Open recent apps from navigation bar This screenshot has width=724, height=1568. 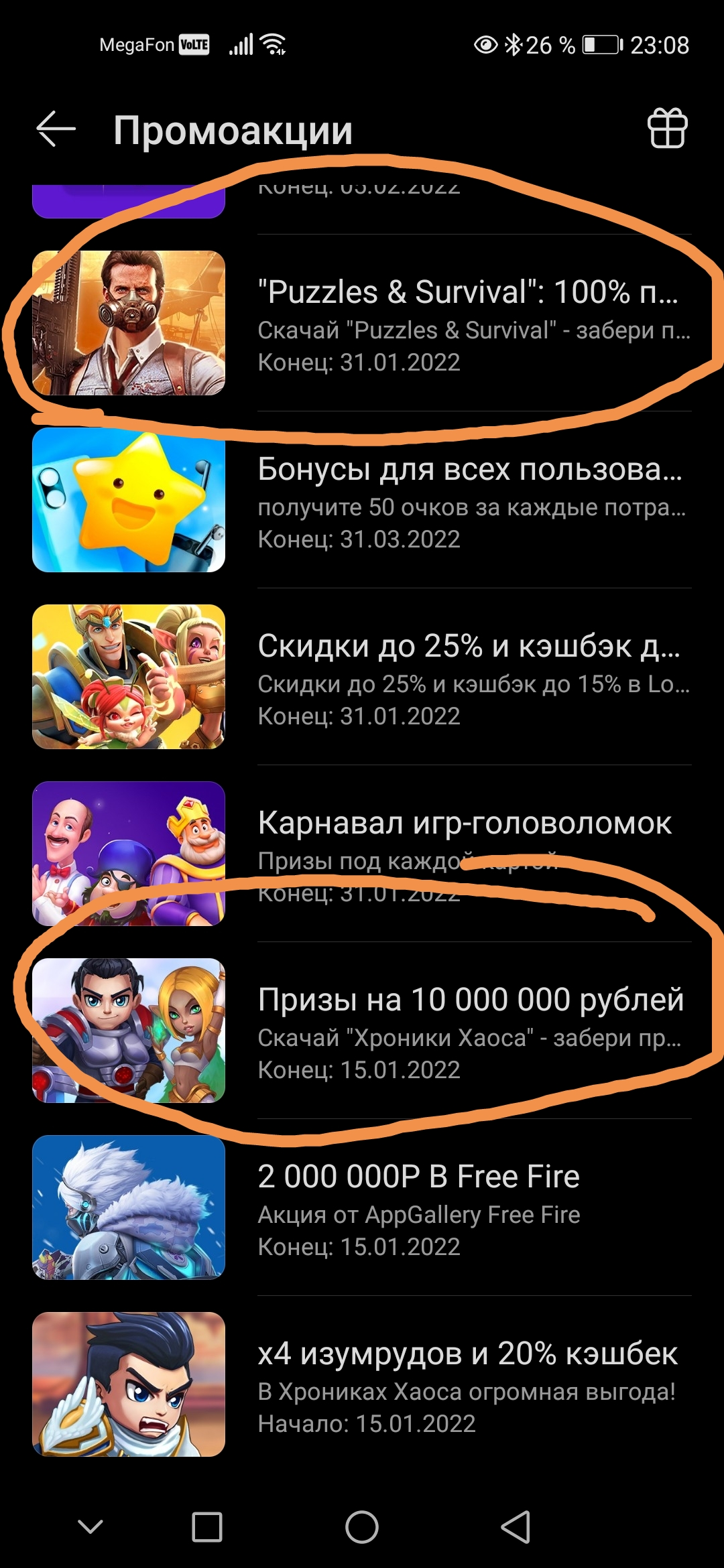click(x=207, y=1527)
